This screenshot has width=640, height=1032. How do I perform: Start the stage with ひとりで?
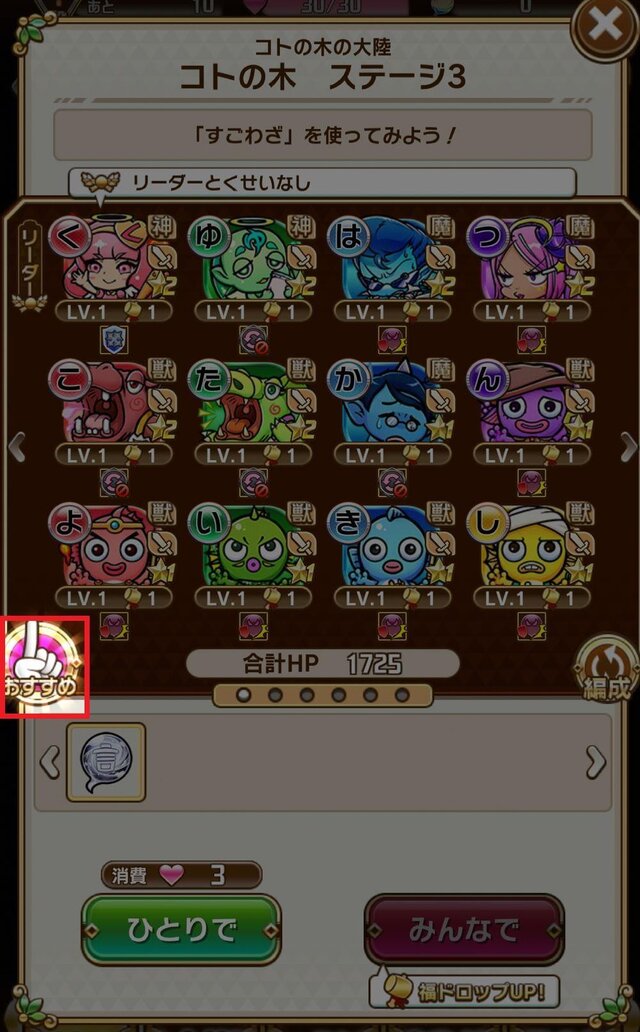pyautogui.click(x=180, y=929)
